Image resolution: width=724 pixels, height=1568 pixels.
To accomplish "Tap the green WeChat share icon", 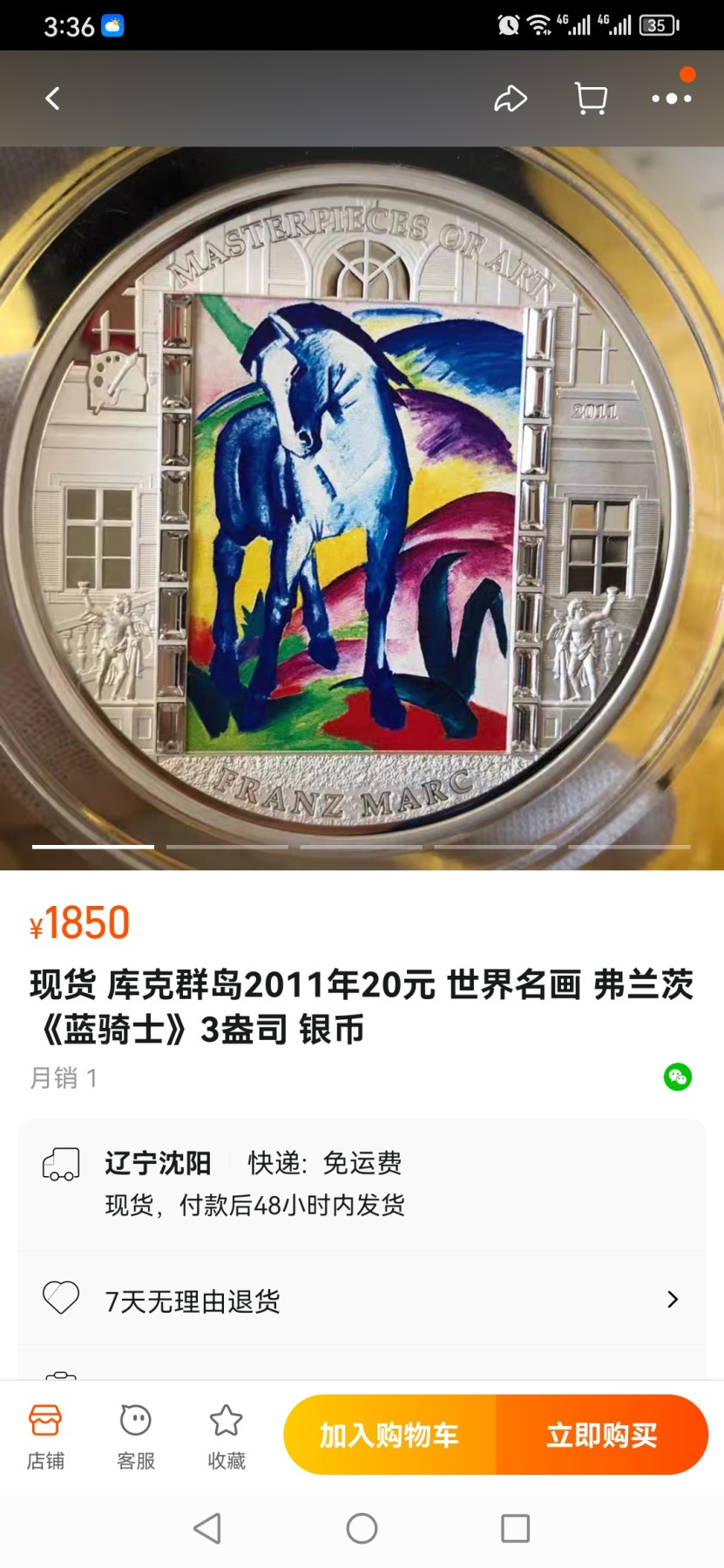I will tap(677, 1078).
